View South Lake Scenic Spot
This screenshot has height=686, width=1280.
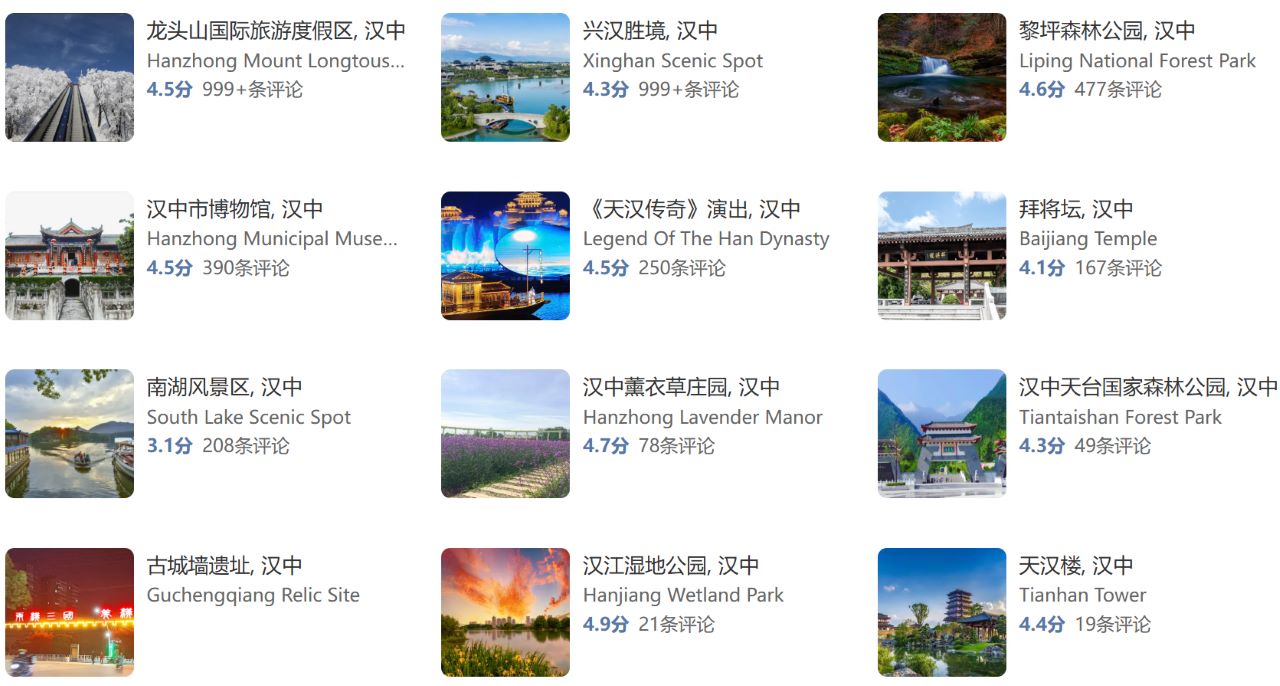coord(224,388)
